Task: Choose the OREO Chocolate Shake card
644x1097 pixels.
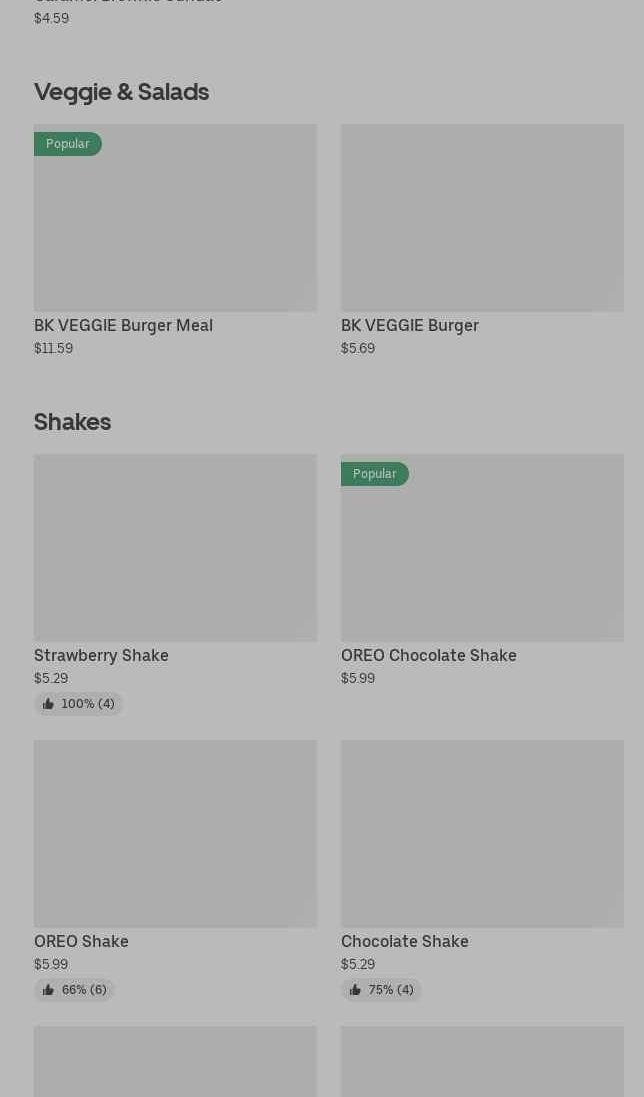Action: click(482, 570)
